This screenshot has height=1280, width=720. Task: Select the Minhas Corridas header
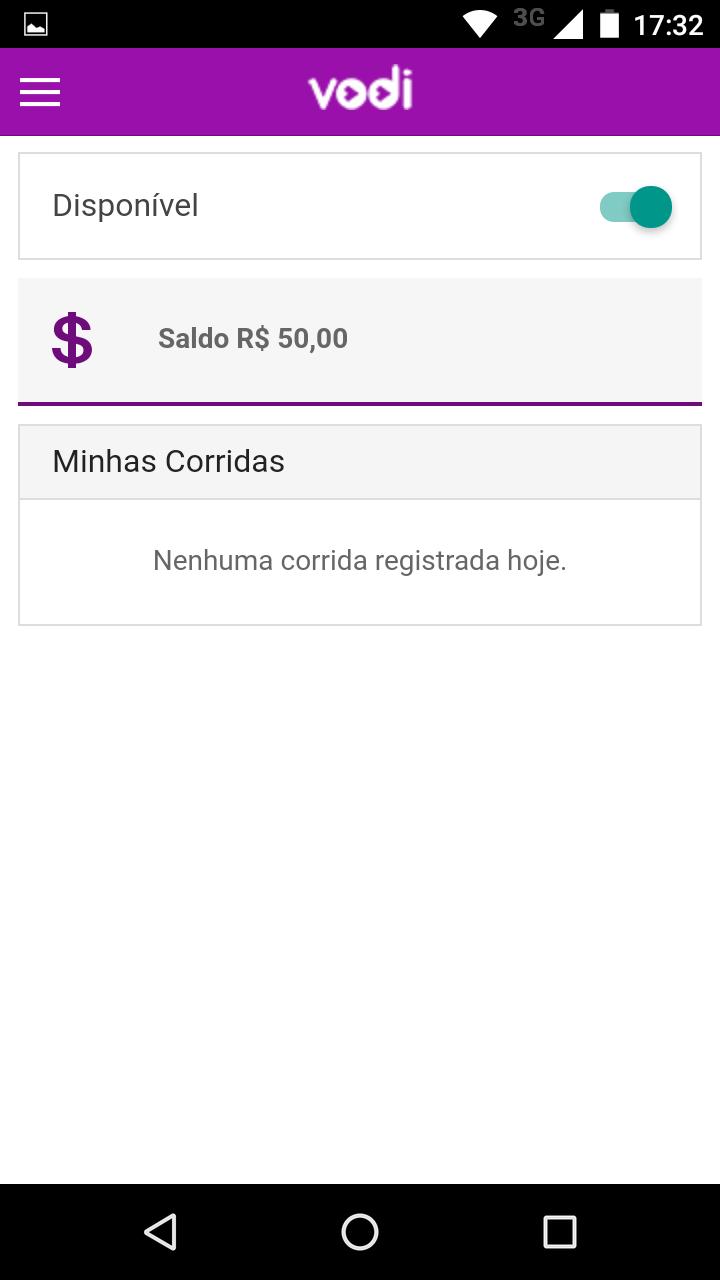168,461
